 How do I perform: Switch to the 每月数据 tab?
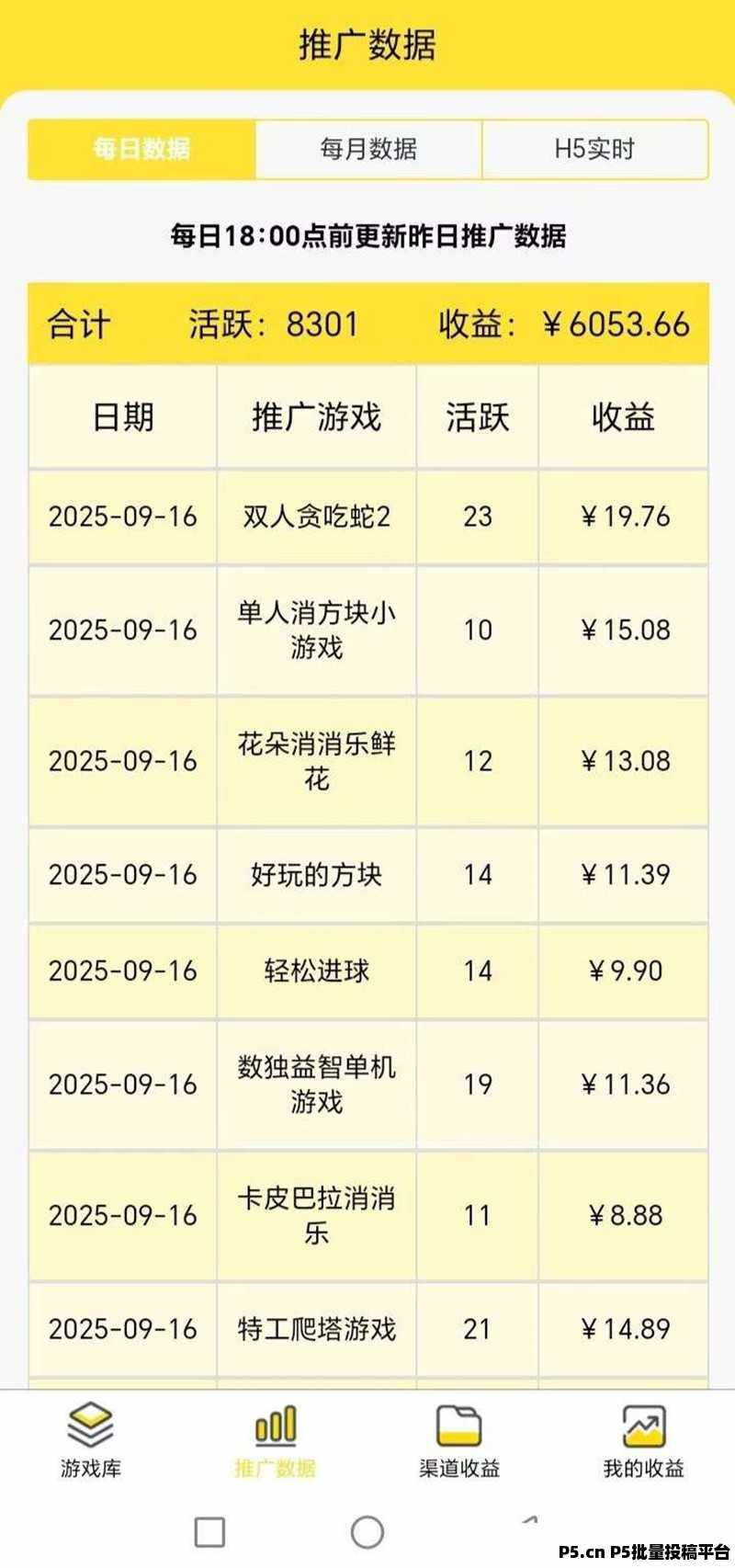tap(368, 149)
